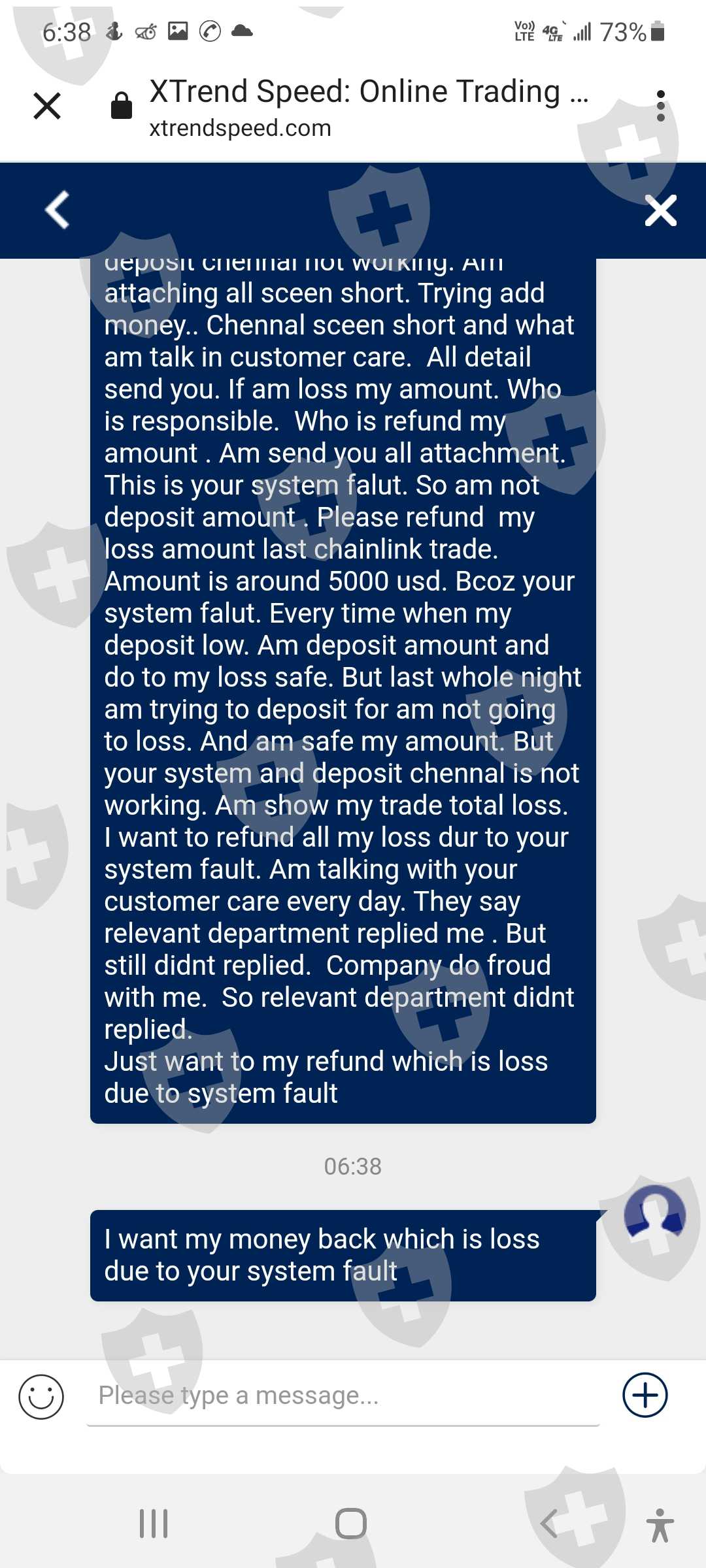Go back using the chat header arrow

pos(58,210)
